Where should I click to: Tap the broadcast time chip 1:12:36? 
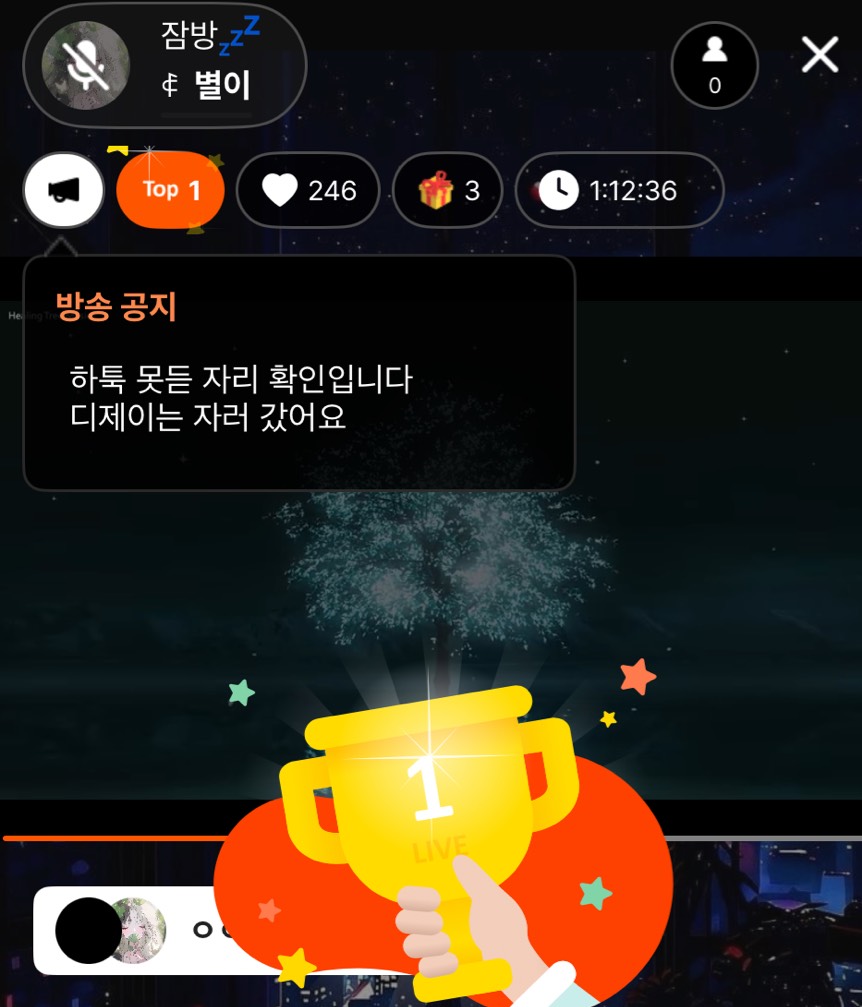pyautogui.click(x=618, y=190)
